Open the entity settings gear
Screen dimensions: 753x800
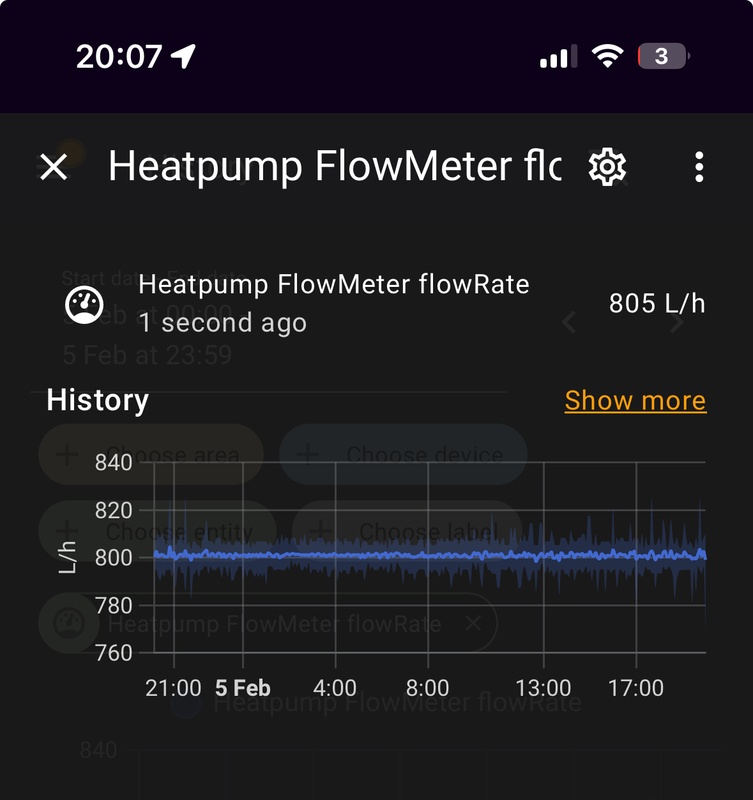[606, 167]
